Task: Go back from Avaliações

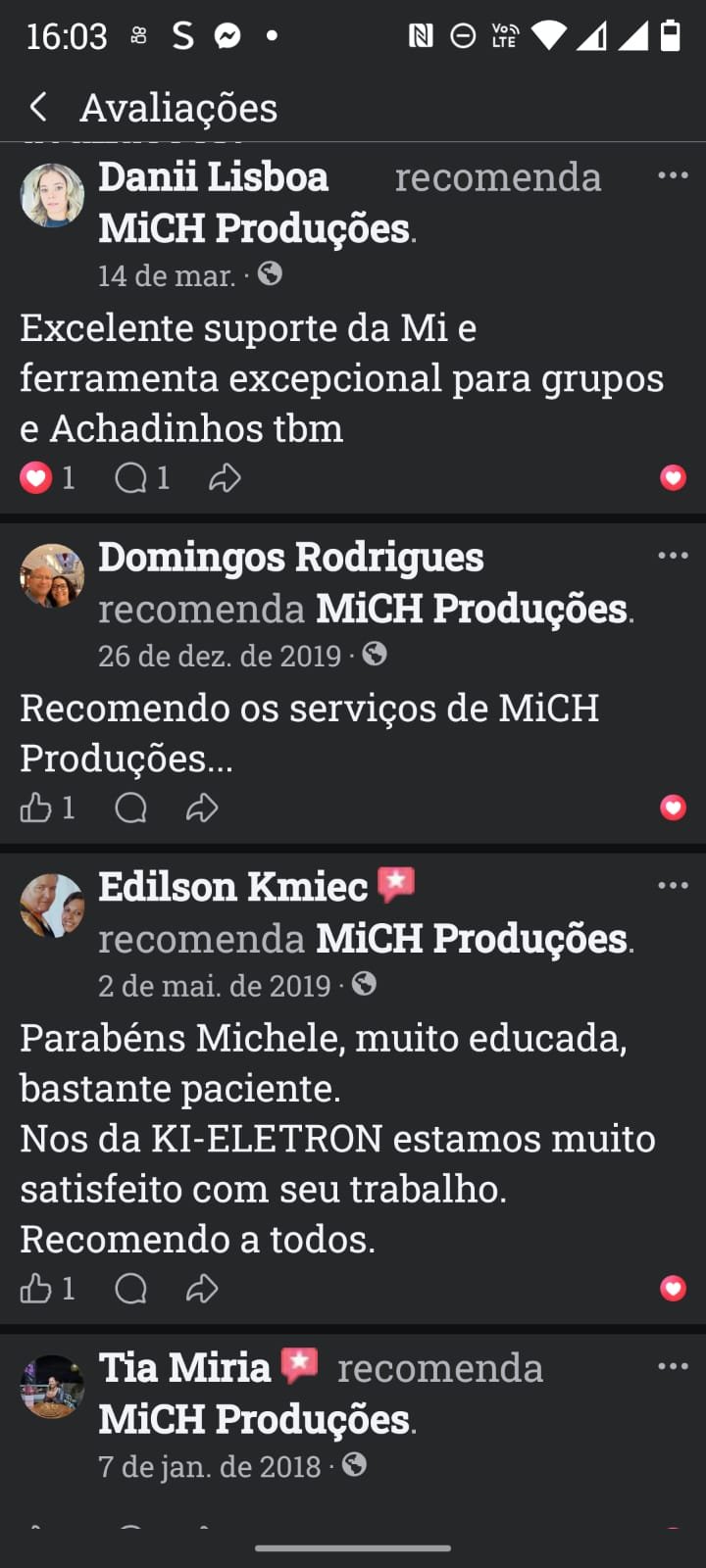Action: (38, 107)
